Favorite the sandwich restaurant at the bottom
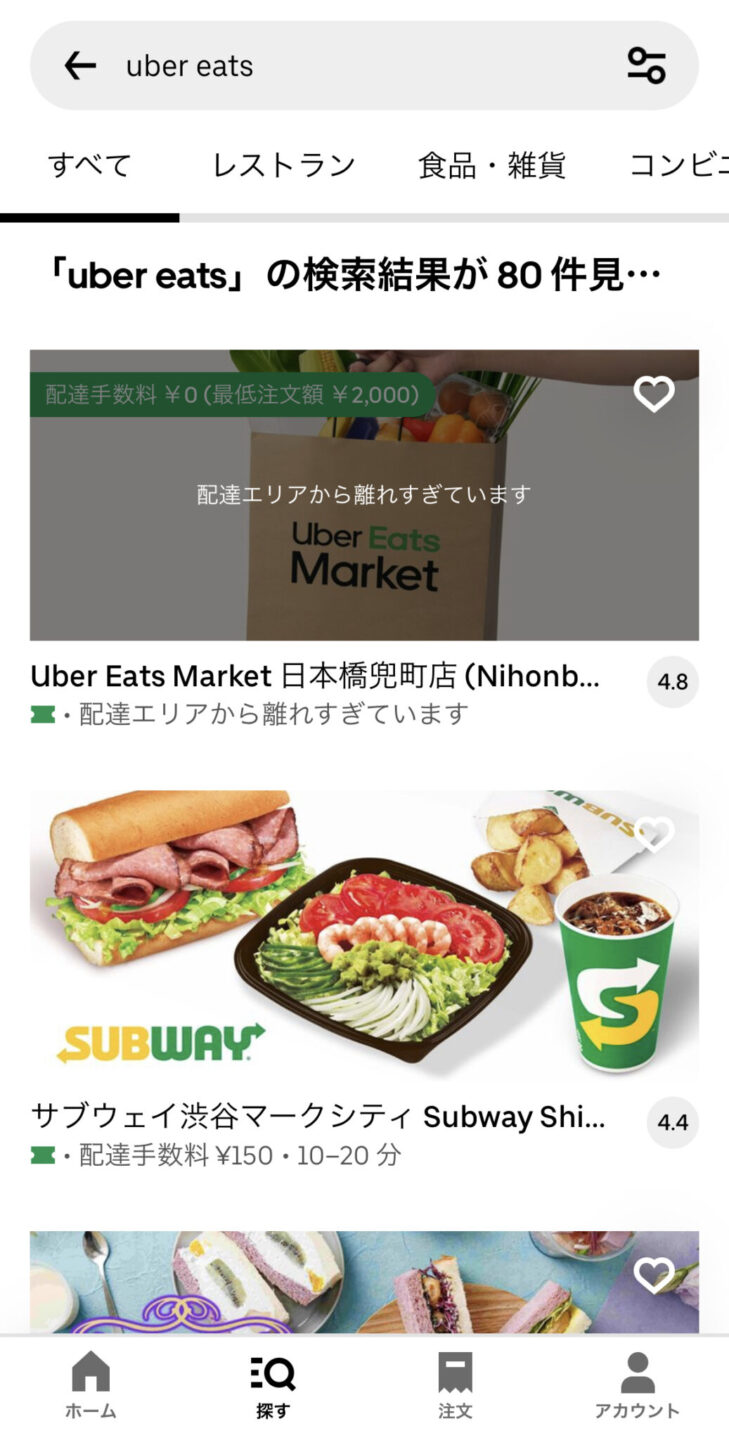This screenshot has height=1440, width=729. (x=654, y=1274)
